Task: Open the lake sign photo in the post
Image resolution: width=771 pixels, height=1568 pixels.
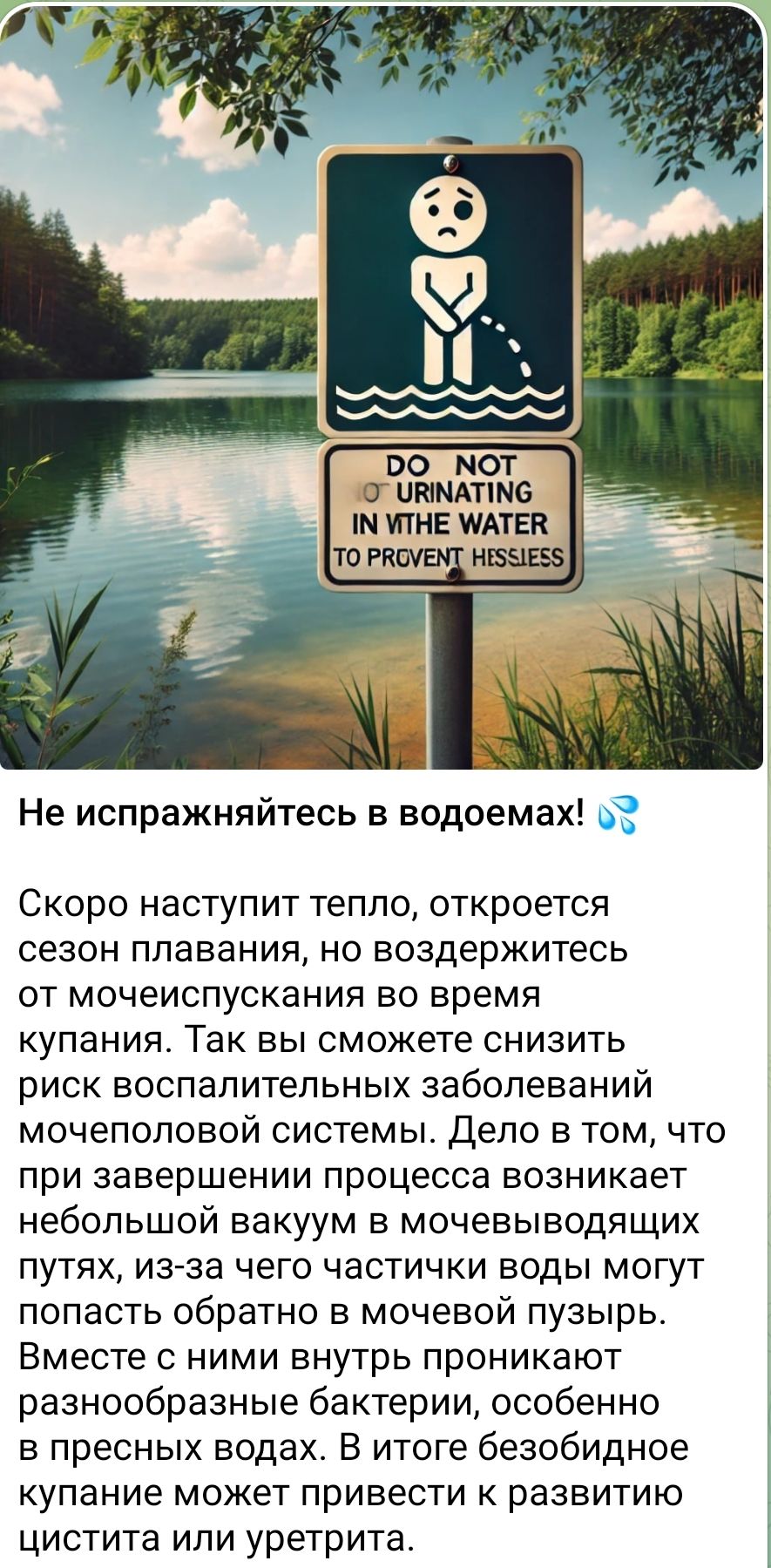Action: pyautogui.click(x=382, y=384)
